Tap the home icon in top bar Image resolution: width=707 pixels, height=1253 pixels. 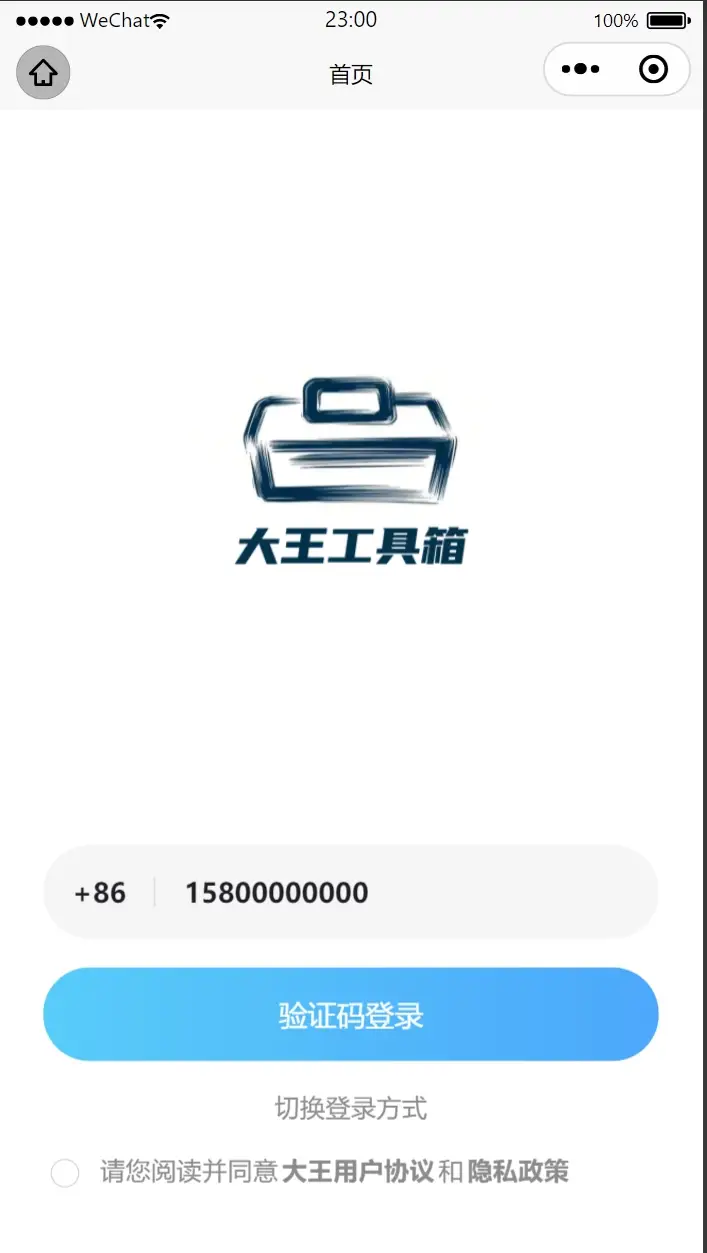(43, 73)
